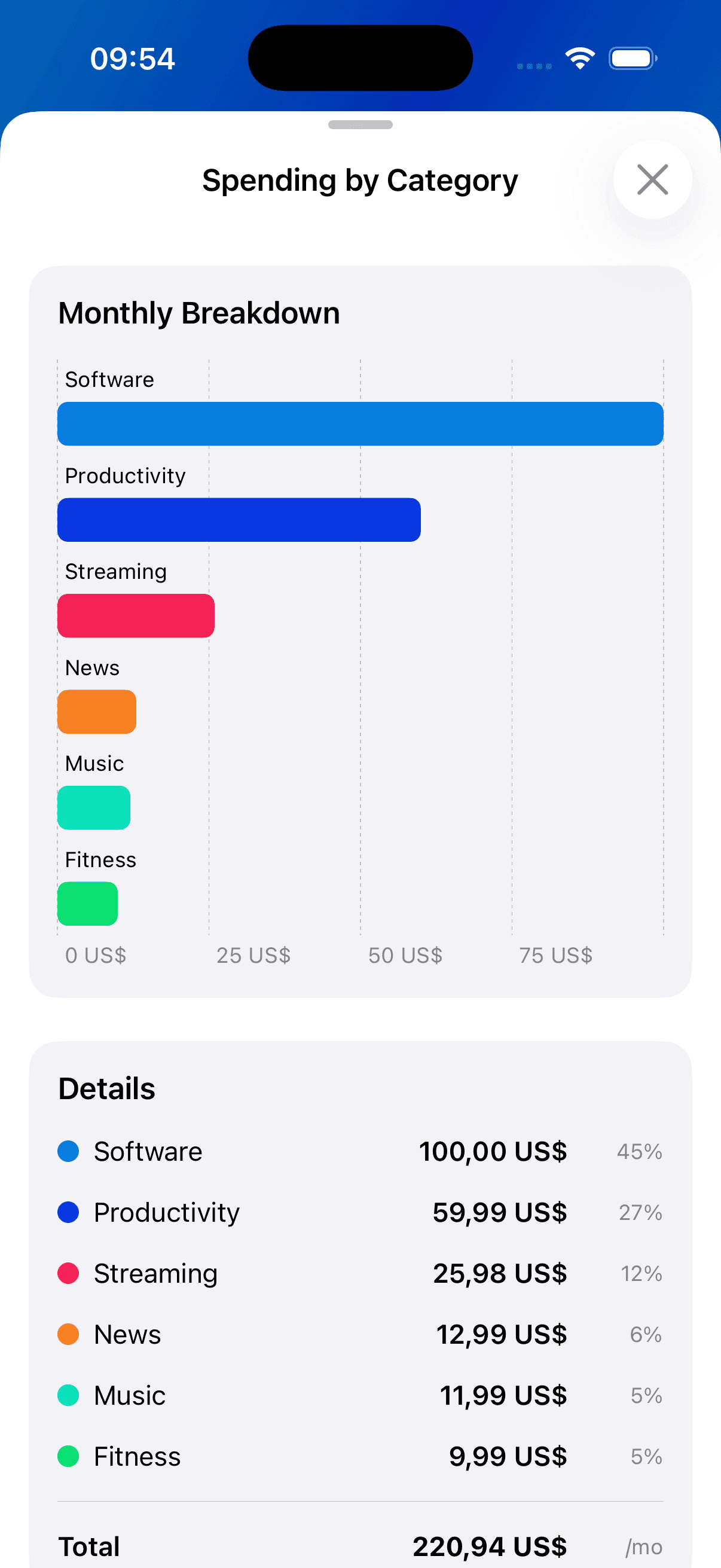This screenshot has width=721, height=1568.
Task: Click the Productivity category color dot
Action: click(69, 1212)
